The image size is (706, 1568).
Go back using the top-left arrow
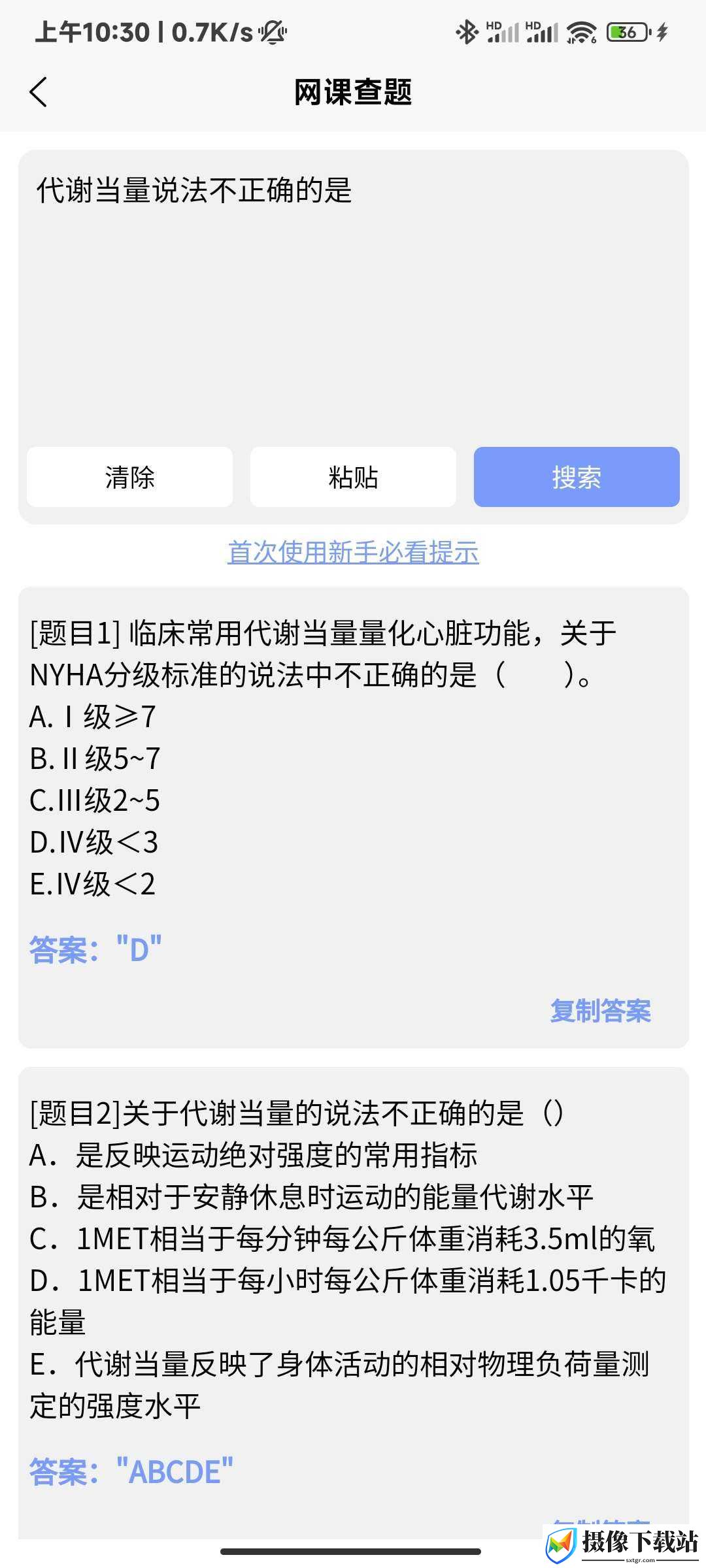39,91
